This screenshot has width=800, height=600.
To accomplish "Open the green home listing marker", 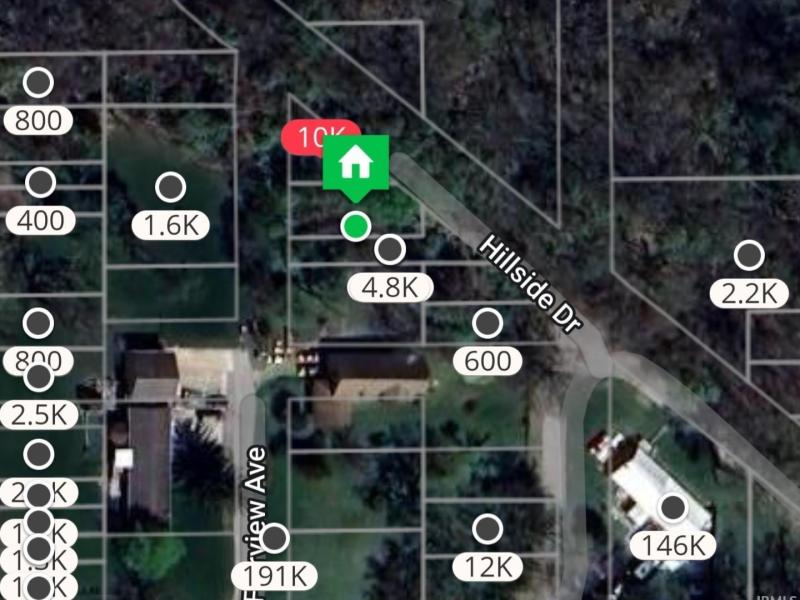I will click(355, 163).
